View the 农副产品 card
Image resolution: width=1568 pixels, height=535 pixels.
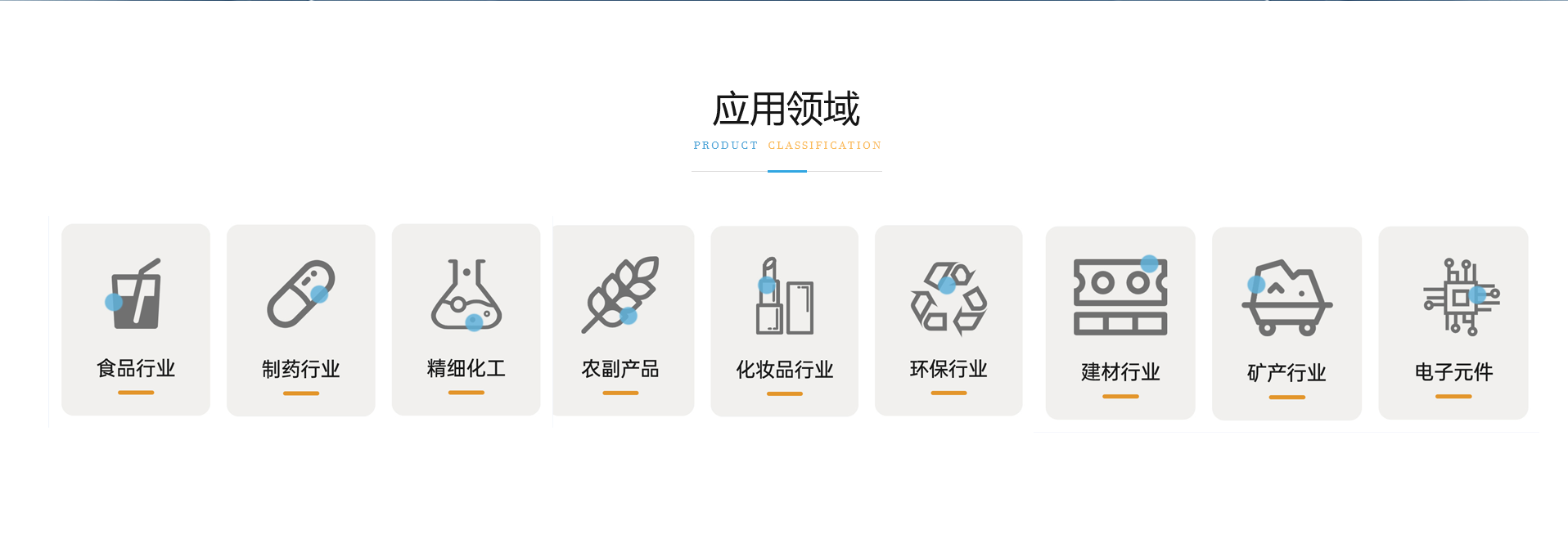(621, 321)
